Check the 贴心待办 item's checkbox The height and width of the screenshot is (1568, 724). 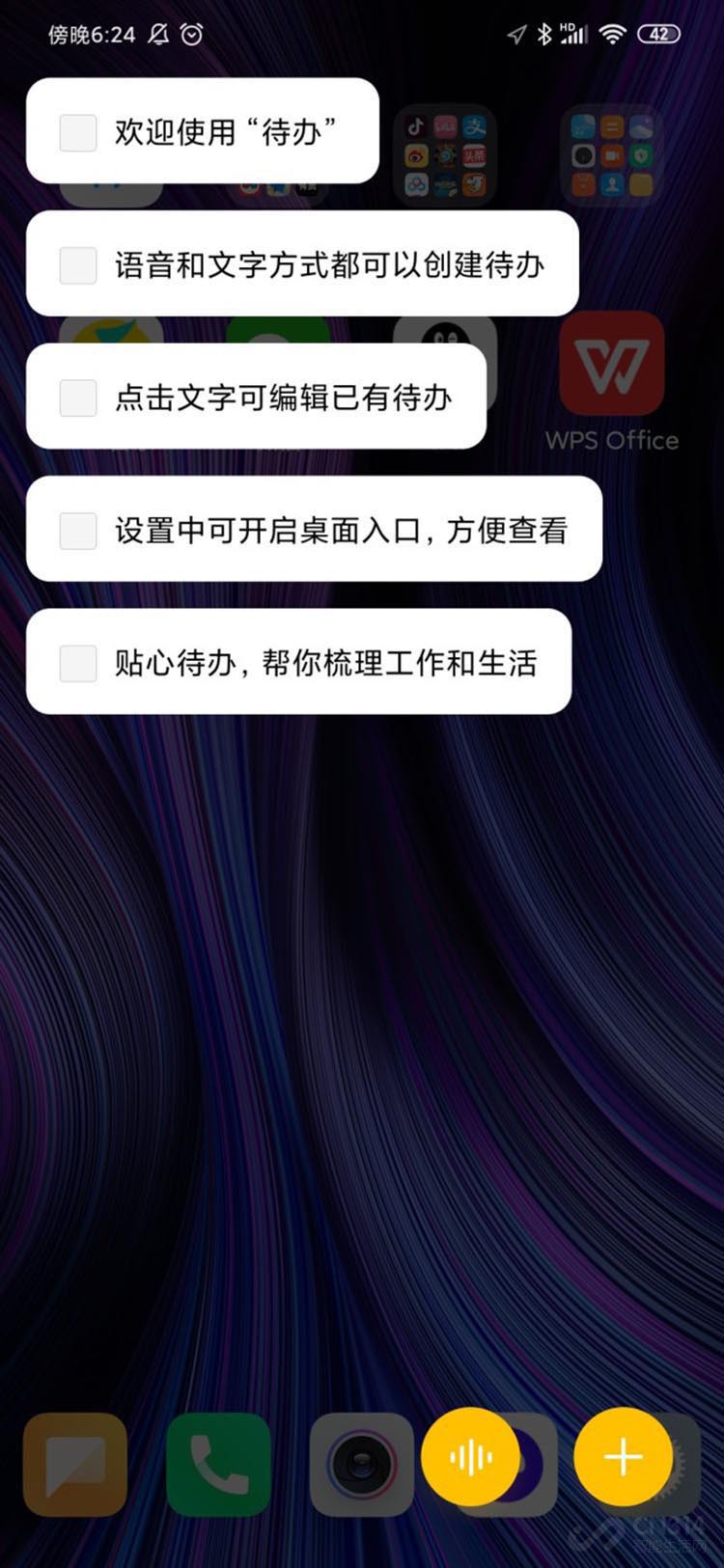coord(77,663)
